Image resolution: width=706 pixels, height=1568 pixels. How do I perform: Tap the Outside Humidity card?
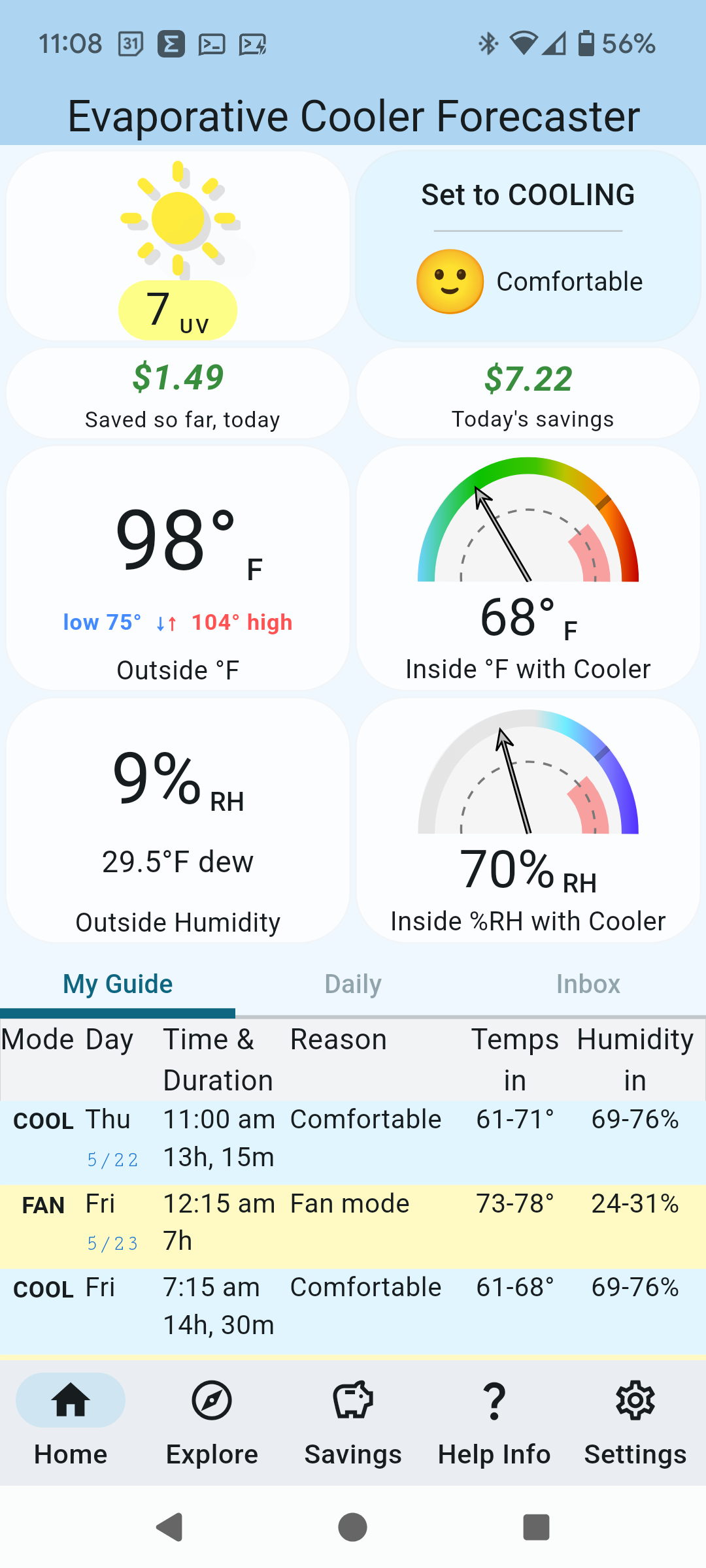pos(178,821)
